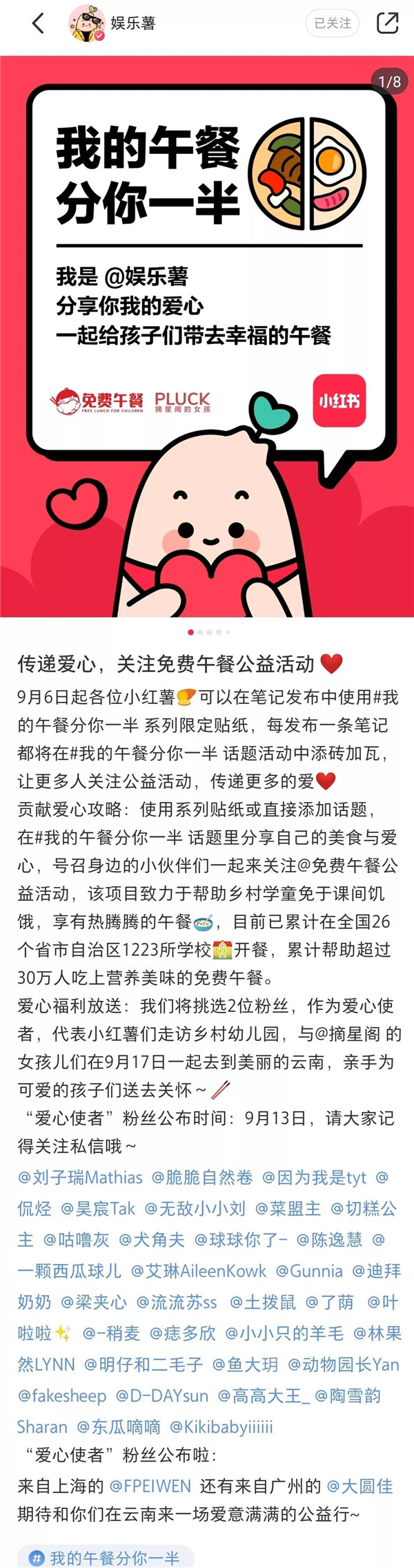Tap the 已关注 follow button
The height and width of the screenshot is (1568, 414).
tap(333, 23)
